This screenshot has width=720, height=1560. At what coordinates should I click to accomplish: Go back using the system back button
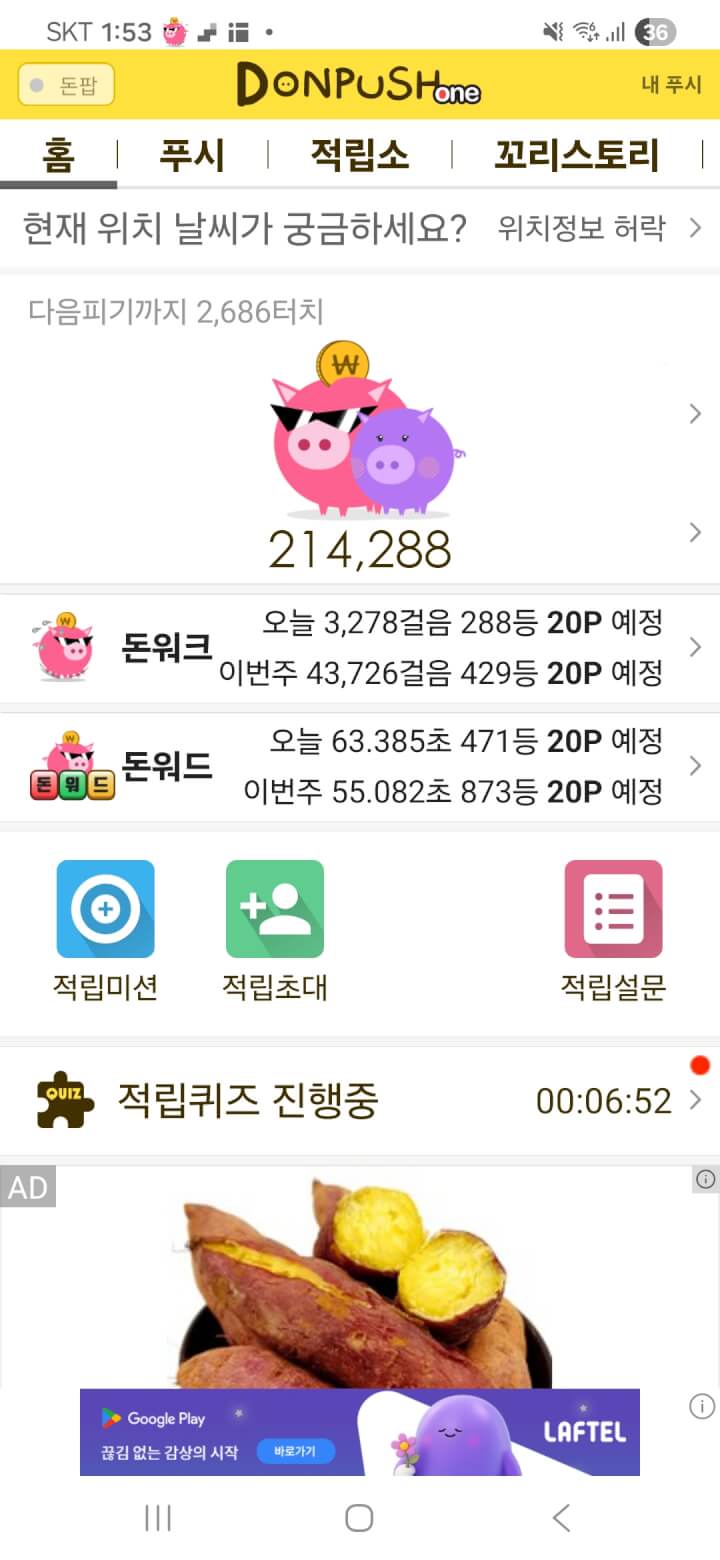click(561, 1518)
